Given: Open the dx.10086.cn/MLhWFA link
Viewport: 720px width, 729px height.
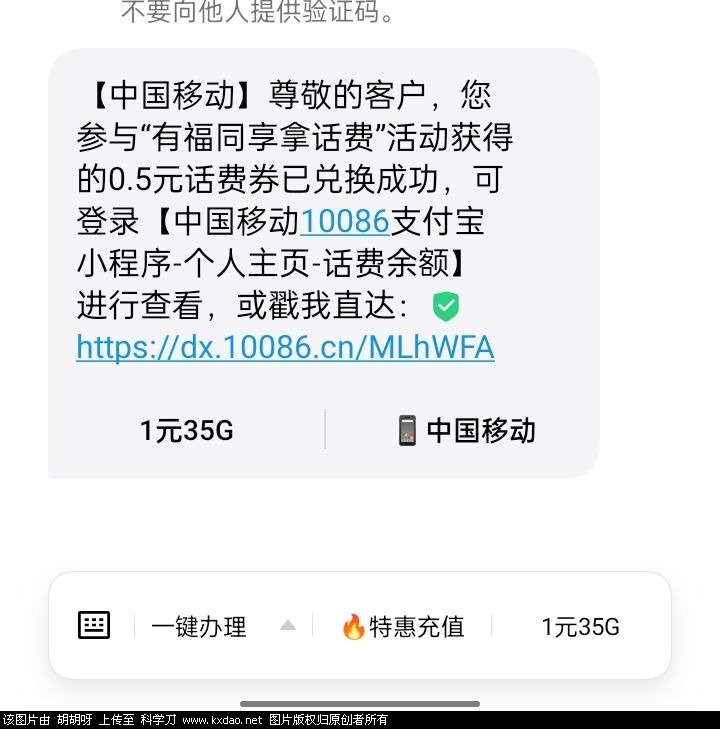Looking at the screenshot, I should click(x=285, y=347).
